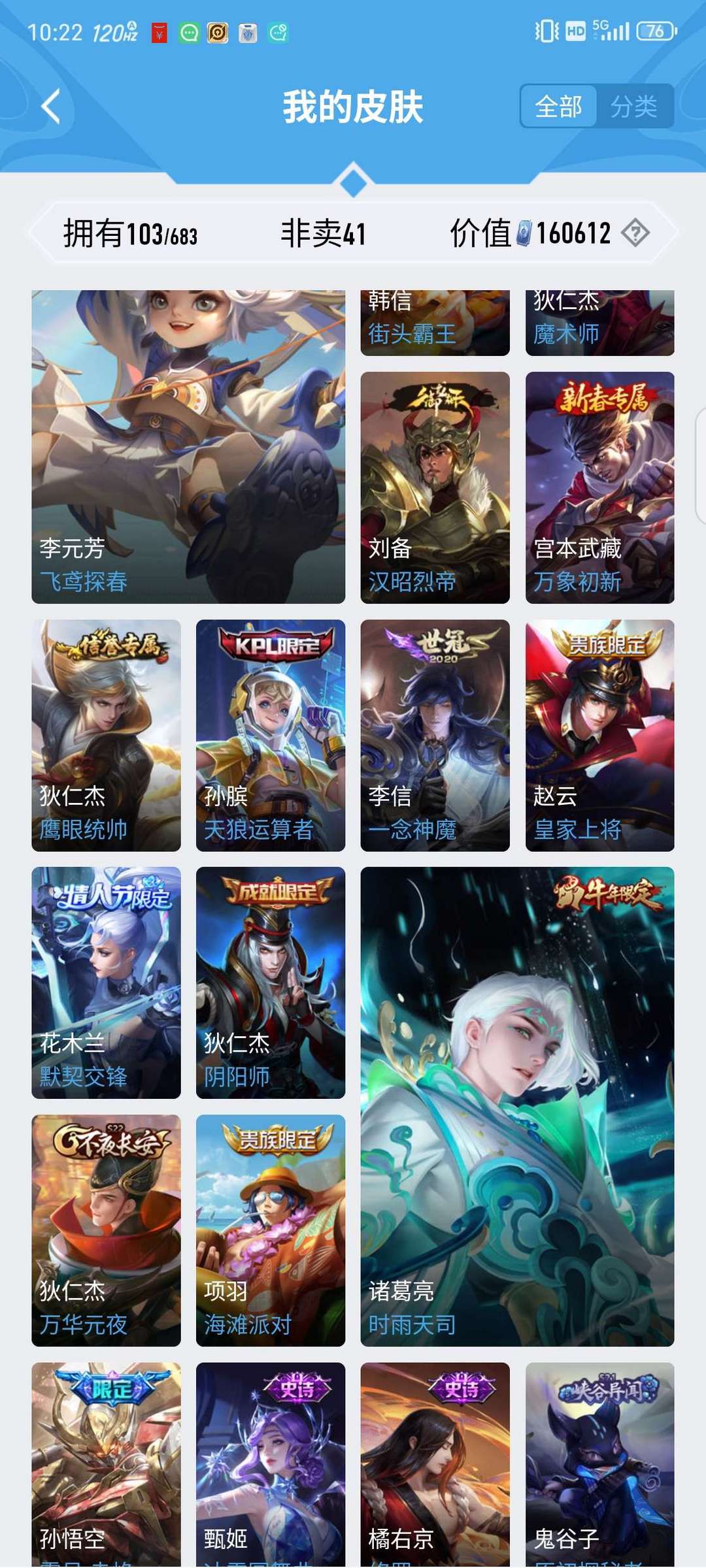Select the 甄姬 epic skin tile
This screenshot has height=1568, width=706.
point(270,1463)
